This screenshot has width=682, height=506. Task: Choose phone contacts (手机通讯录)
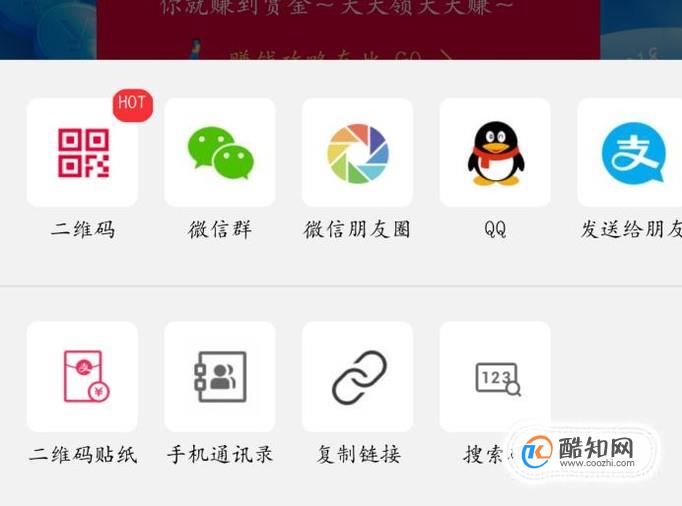tap(220, 377)
